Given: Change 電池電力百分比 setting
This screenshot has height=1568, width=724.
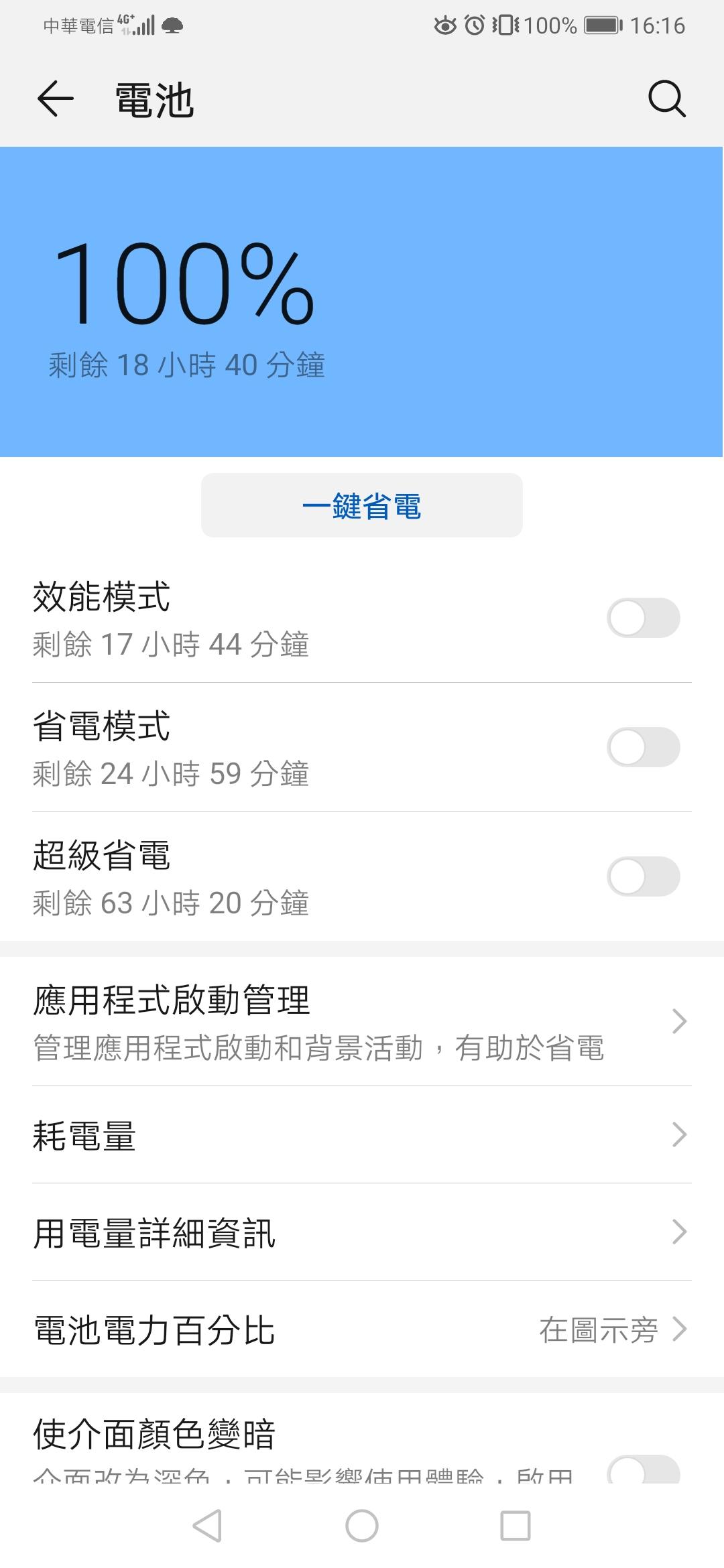Looking at the screenshot, I should point(362,1329).
